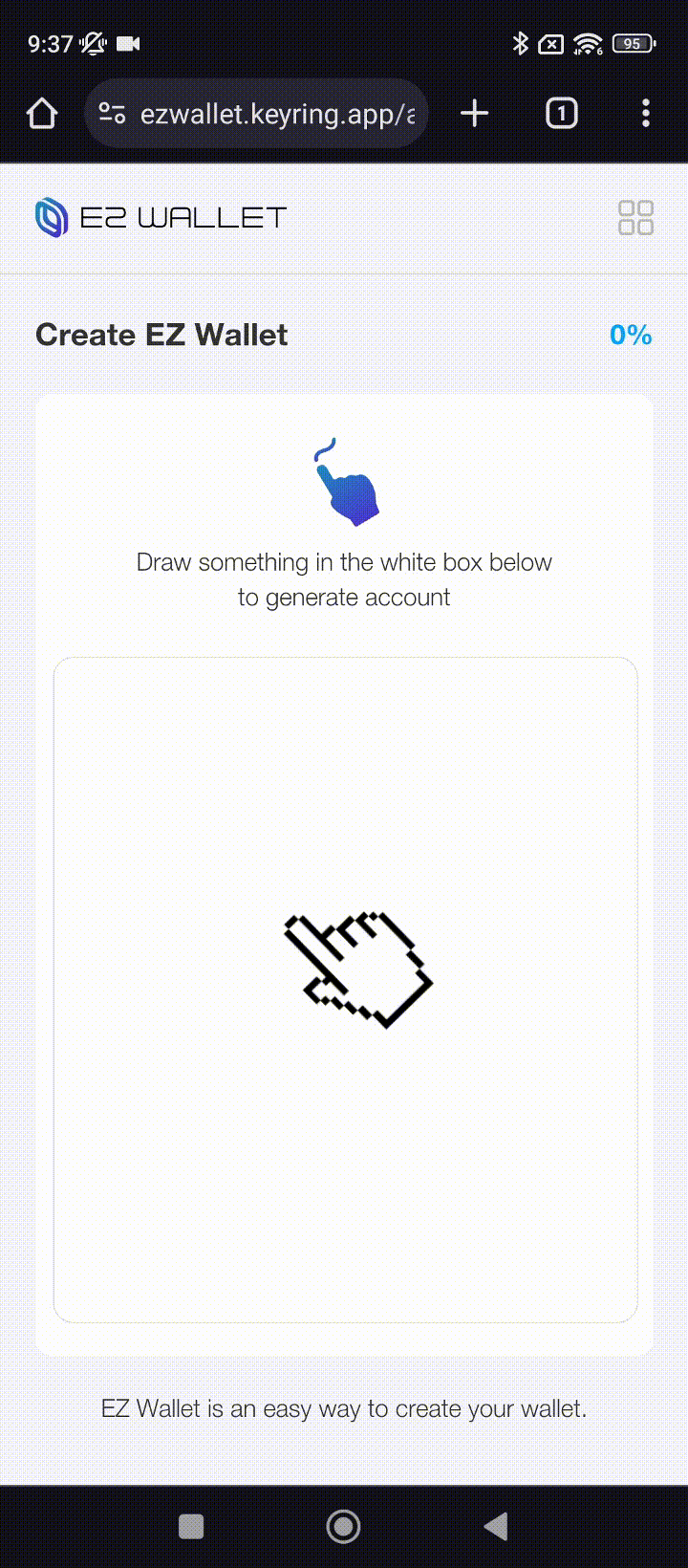The height and width of the screenshot is (1568, 688).
Task: Tap the ezwallet.keyring.app address bar
Action: tap(277, 115)
